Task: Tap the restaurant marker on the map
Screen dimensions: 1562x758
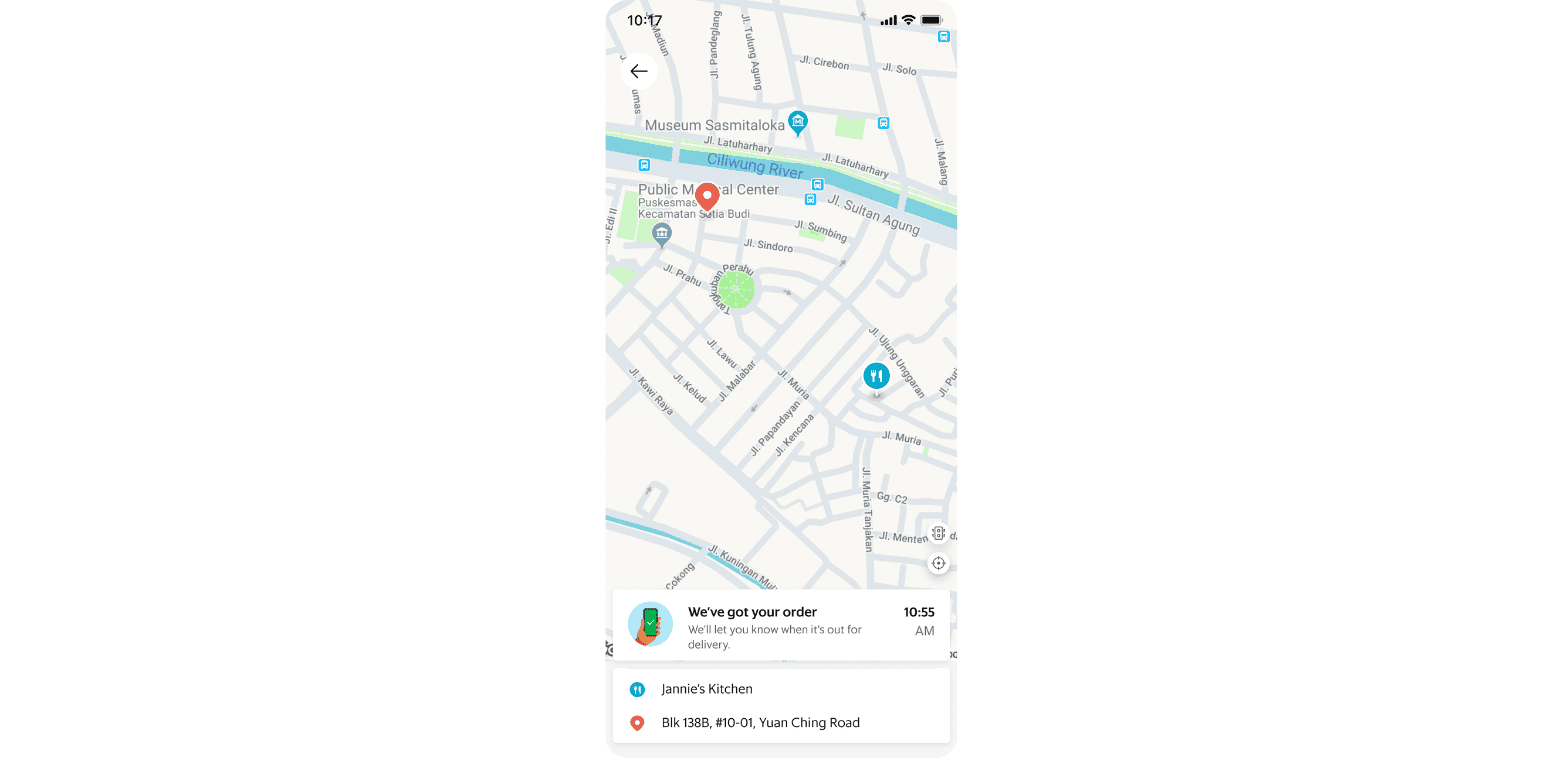Action: click(876, 376)
